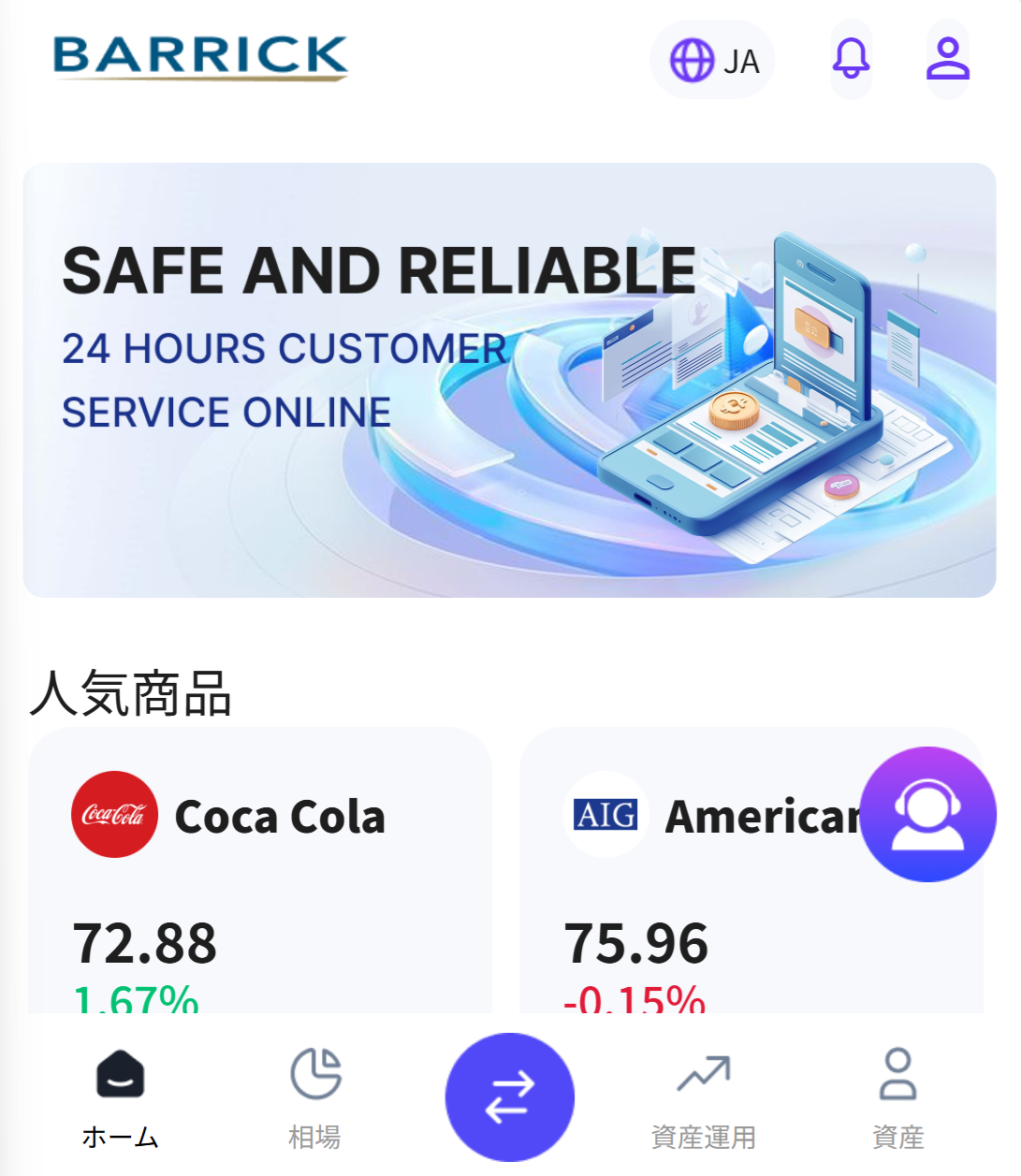Switch to the 資産 tab
The width and height of the screenshot is (1021, 1176).
(x=897, y=1096)
